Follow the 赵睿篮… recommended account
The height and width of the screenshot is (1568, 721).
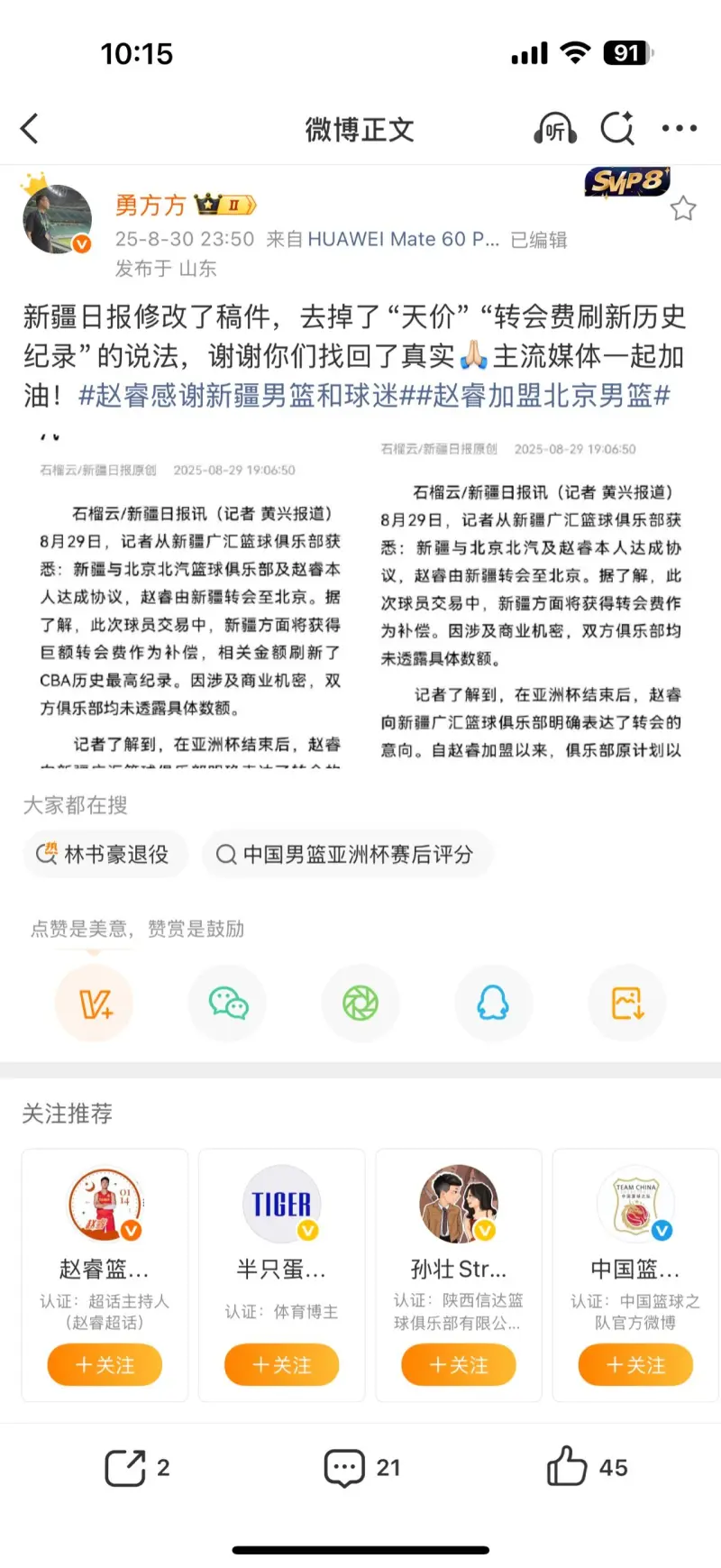click(x=105, y=1364)
